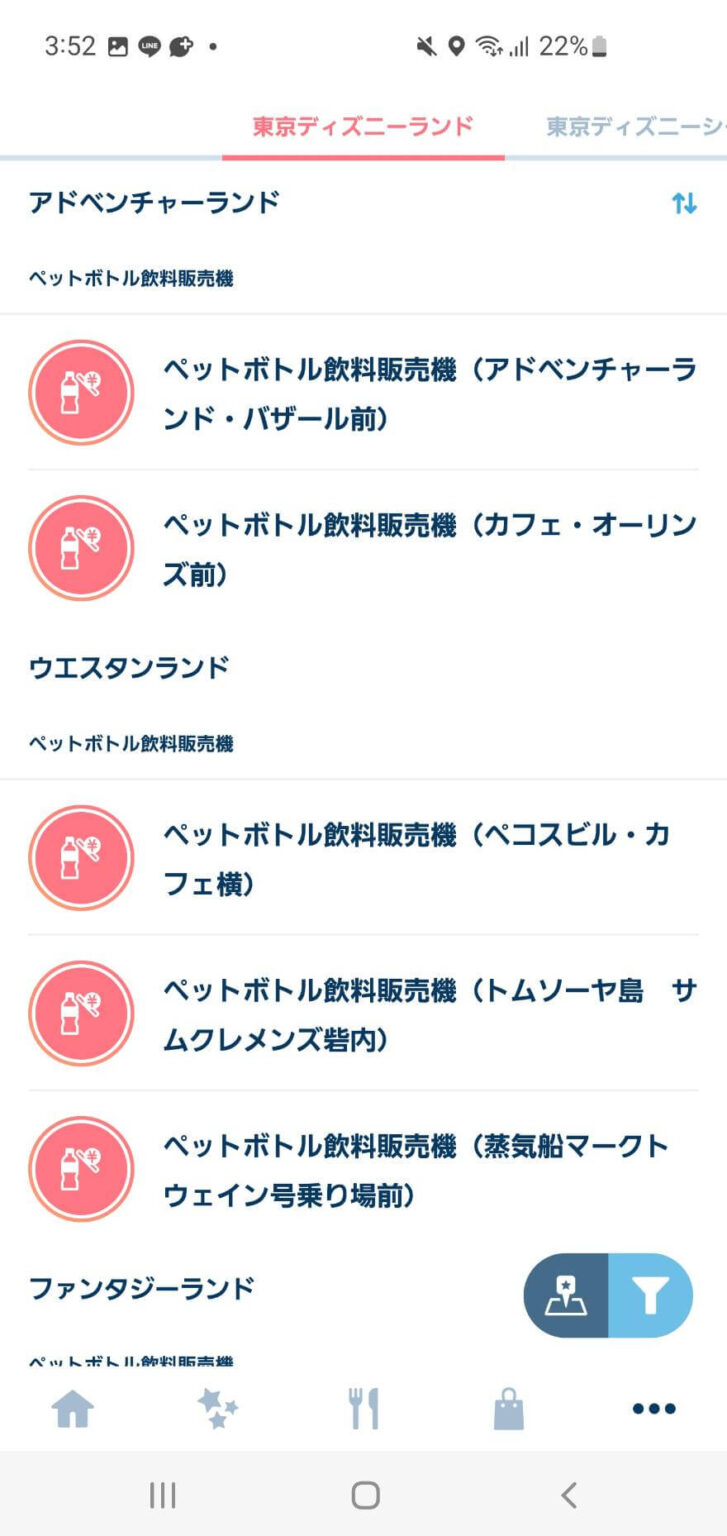The image size is (727, 1536).
Task: Go to the home tab in bottom navigation
Action: (x=73, y=1409)
